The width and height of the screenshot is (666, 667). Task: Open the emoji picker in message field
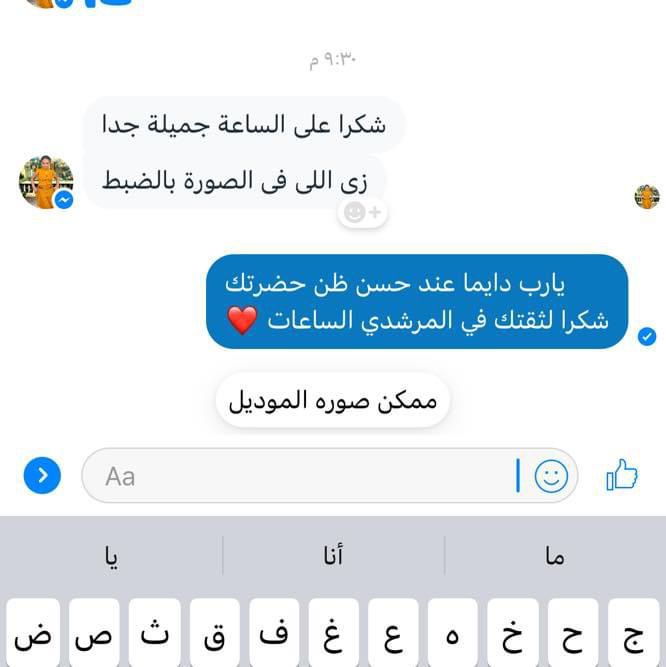(551, 476)
